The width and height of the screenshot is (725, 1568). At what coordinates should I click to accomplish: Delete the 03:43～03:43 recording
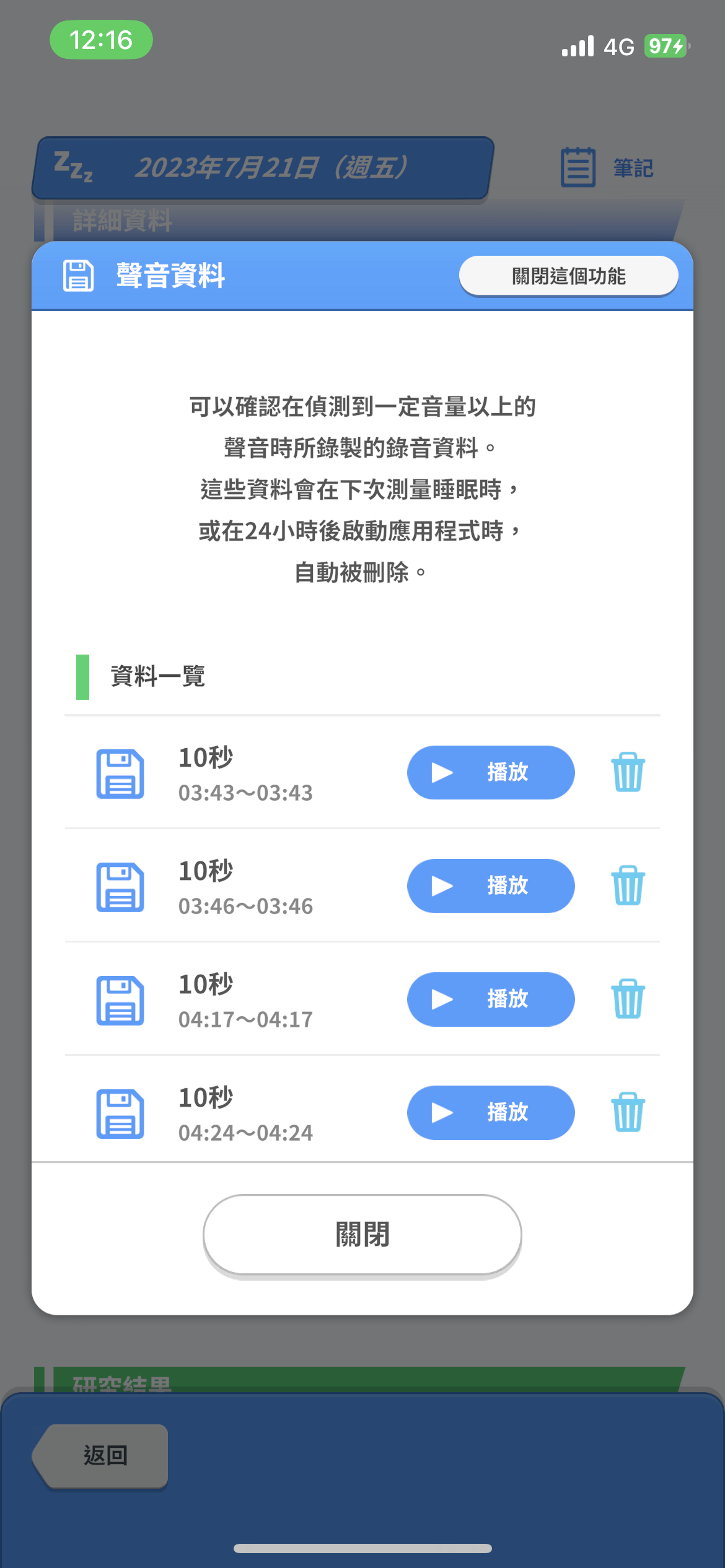(628, 772)
